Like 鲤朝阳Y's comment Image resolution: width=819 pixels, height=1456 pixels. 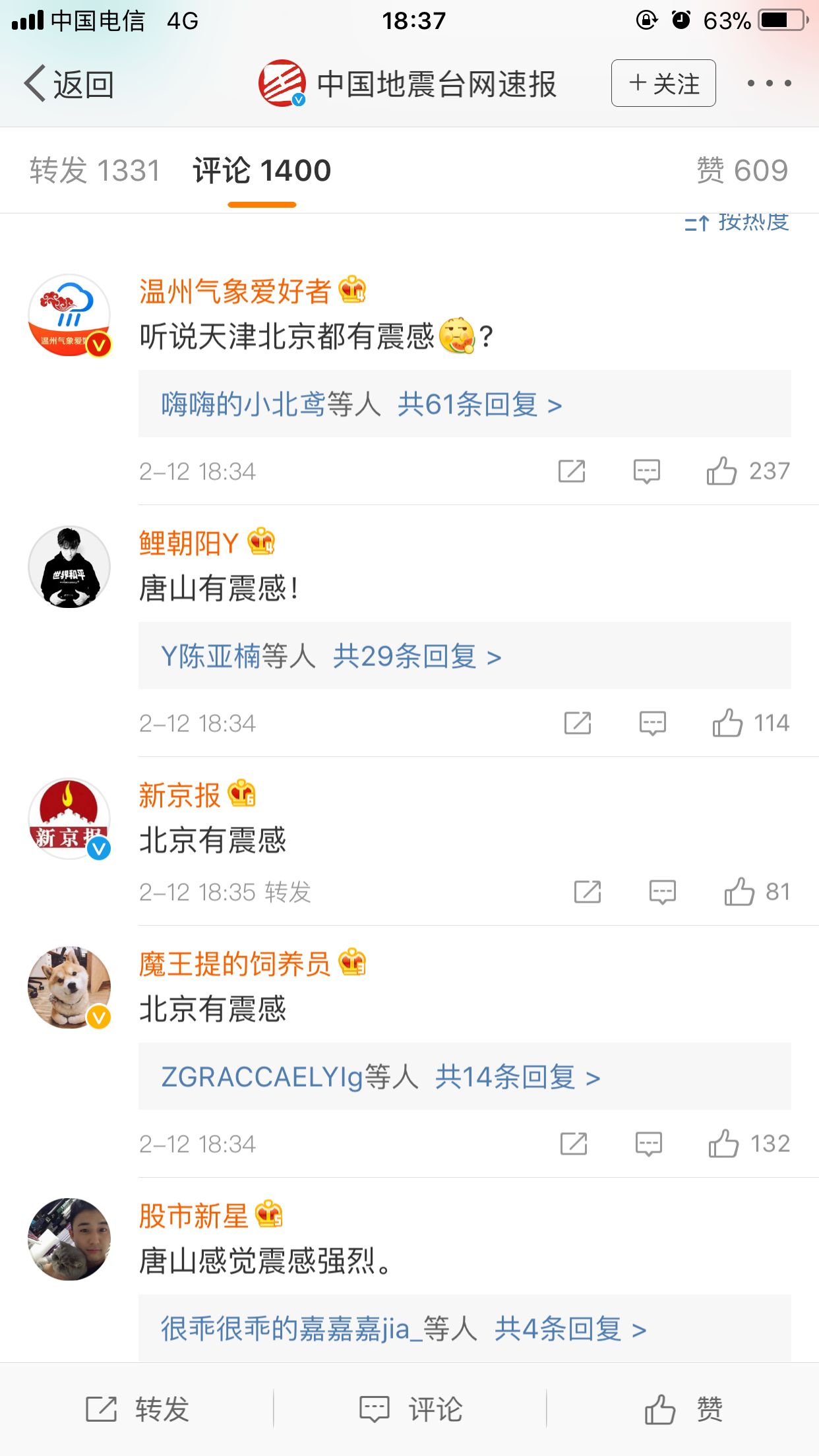[727, 723]
